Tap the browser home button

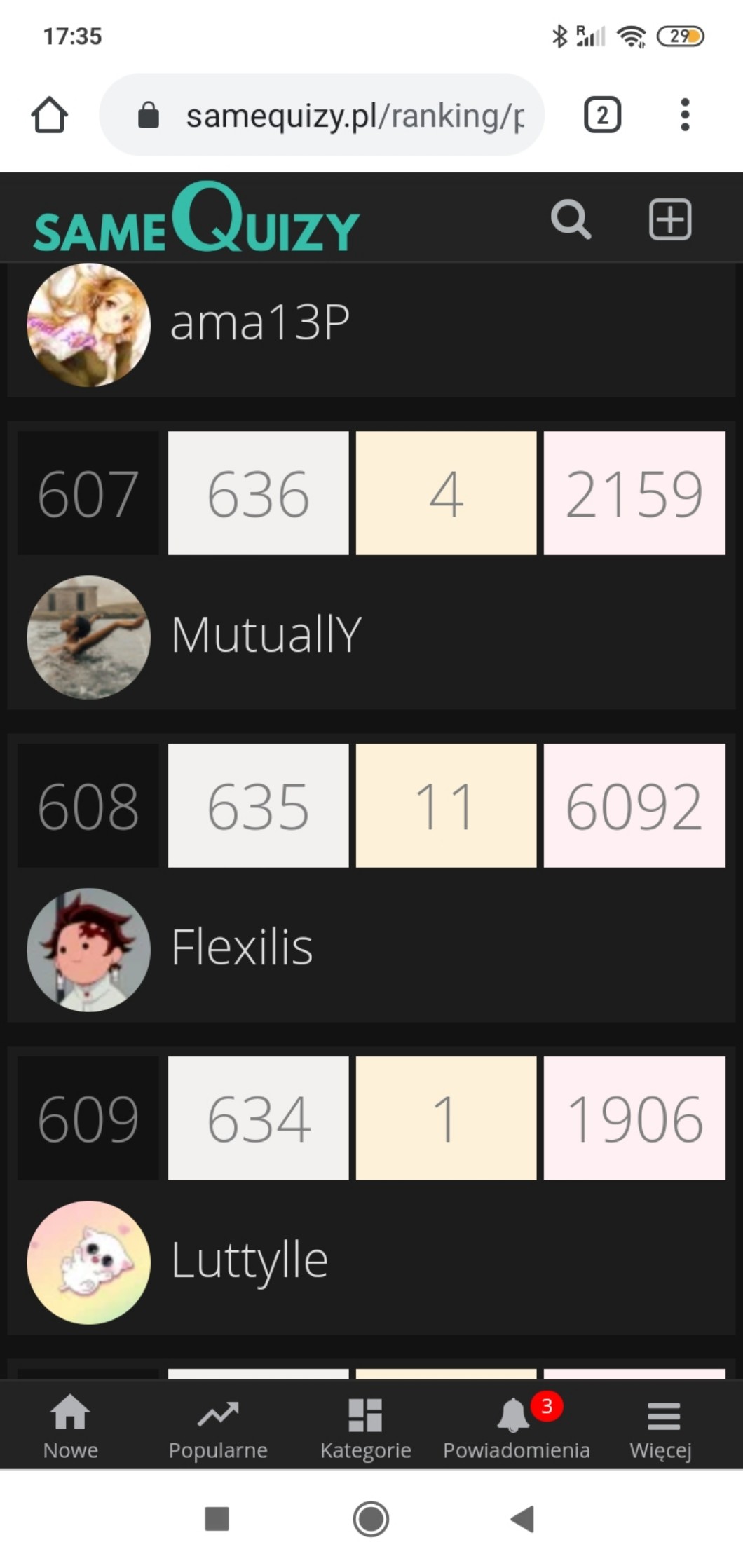50,115
